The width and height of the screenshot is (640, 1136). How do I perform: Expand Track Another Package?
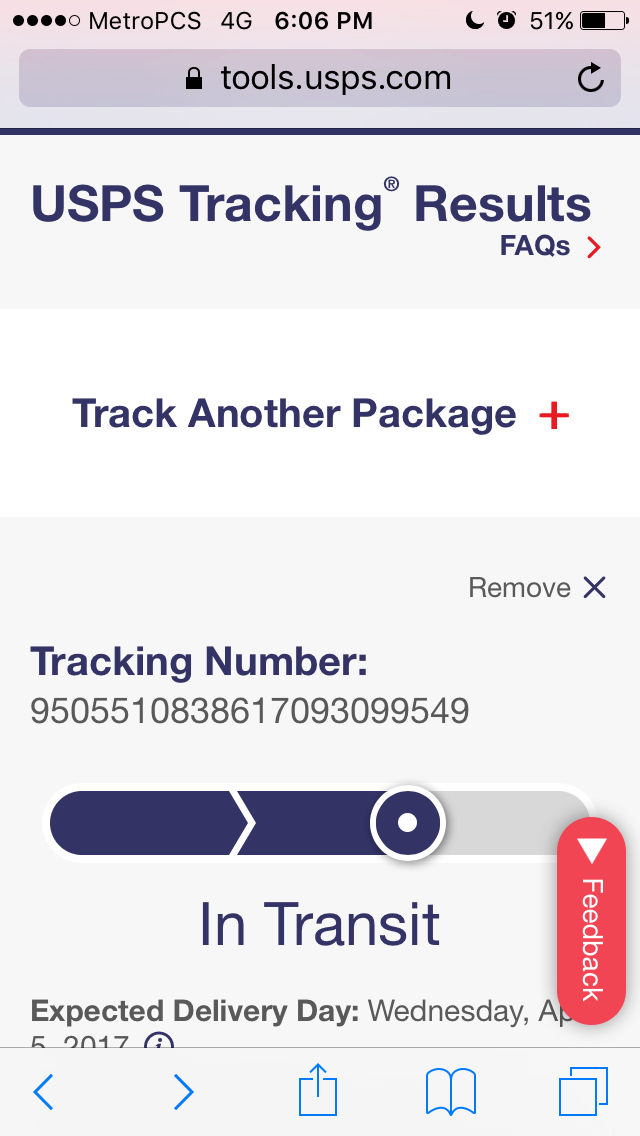[x=320, y=414]
